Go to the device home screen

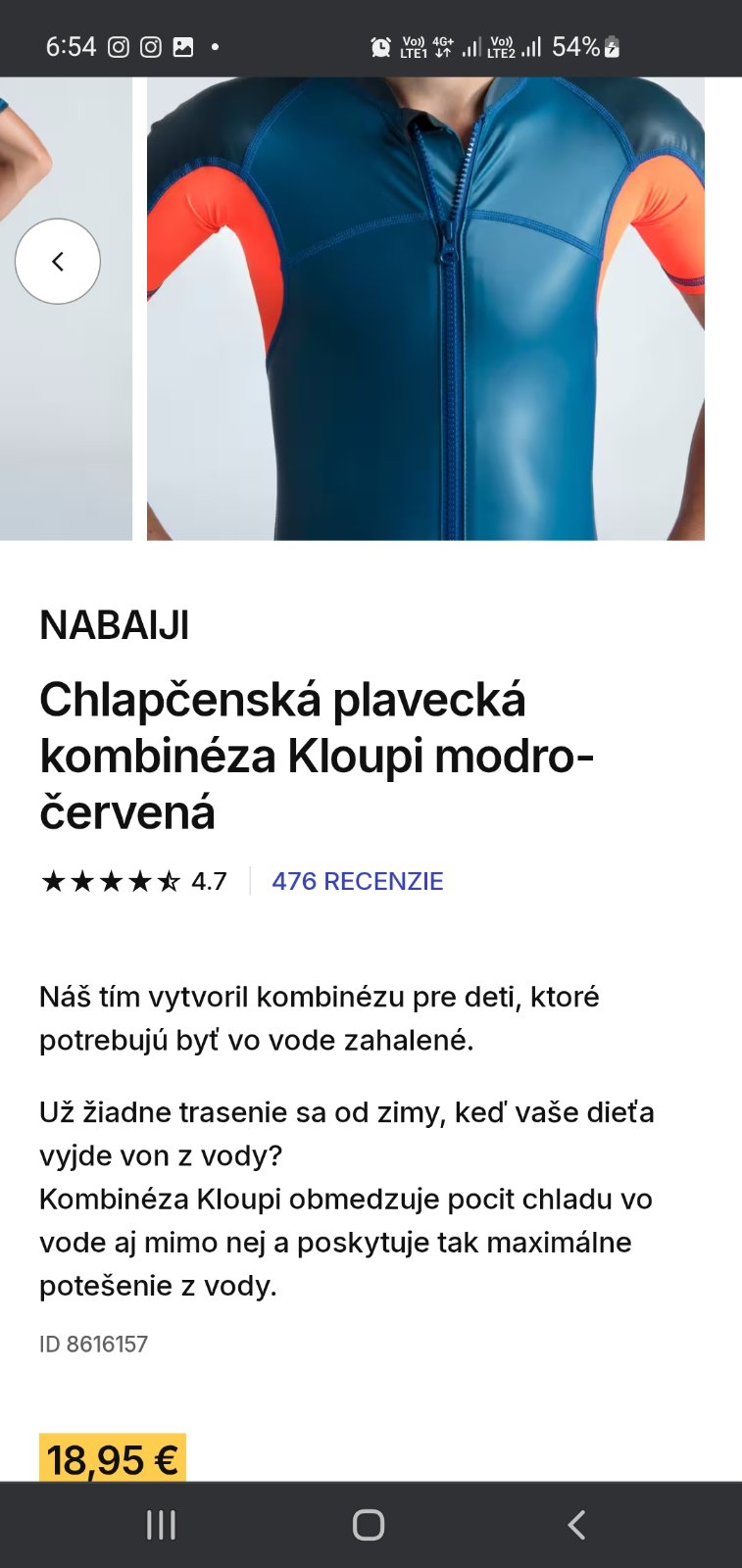tap(369, 1525)
